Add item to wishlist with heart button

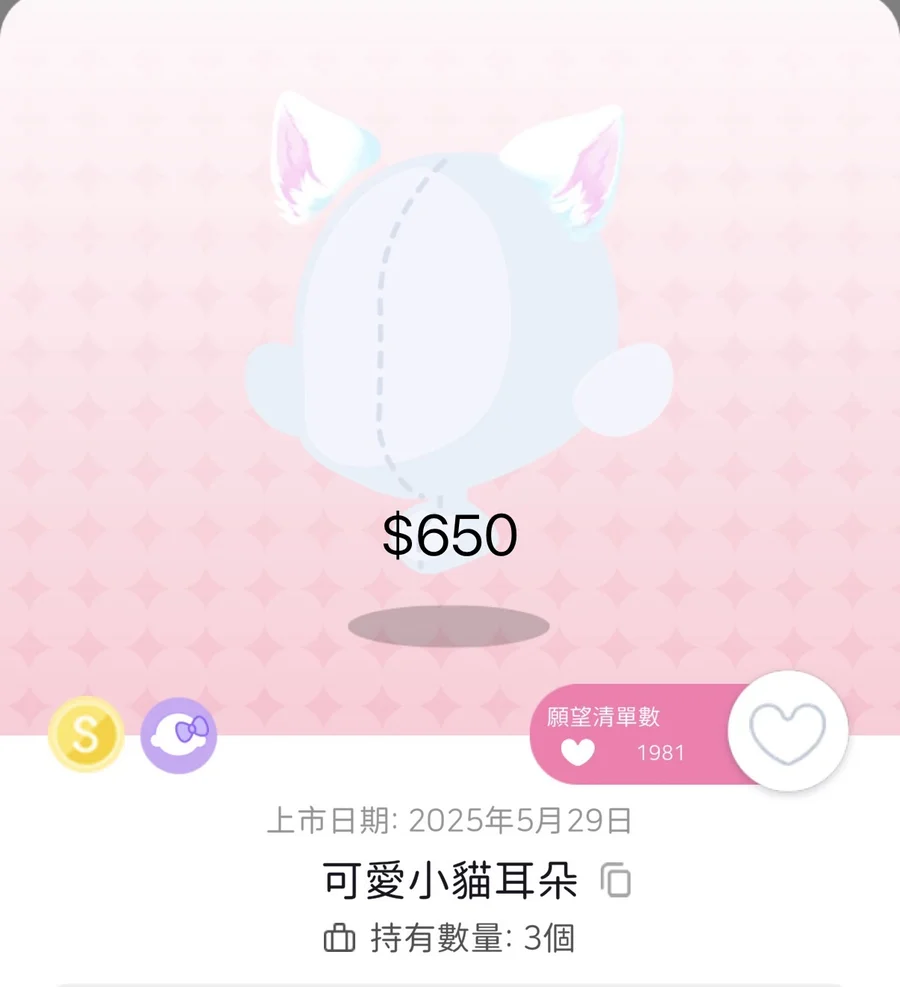(788, 732)
